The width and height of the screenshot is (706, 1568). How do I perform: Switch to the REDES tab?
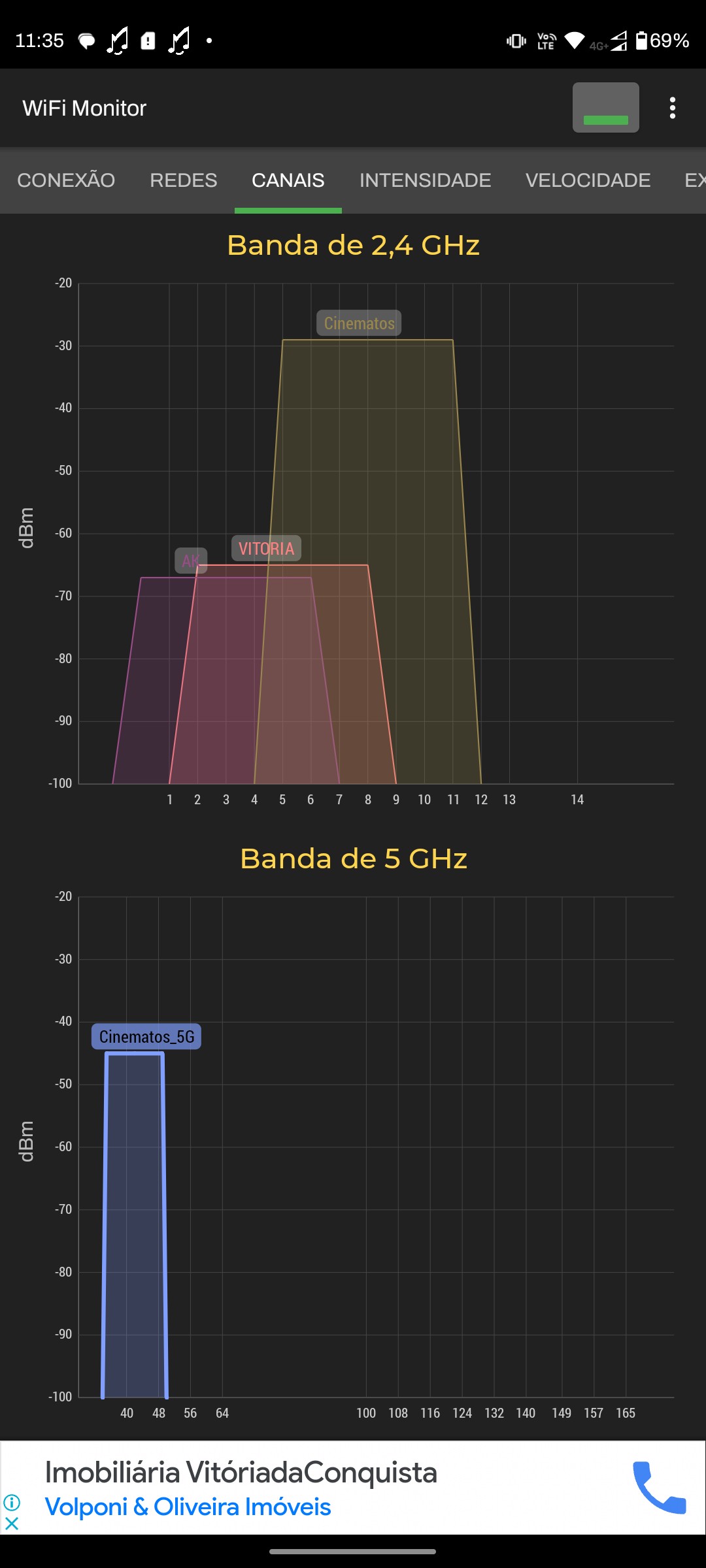[x=183, y=180]
